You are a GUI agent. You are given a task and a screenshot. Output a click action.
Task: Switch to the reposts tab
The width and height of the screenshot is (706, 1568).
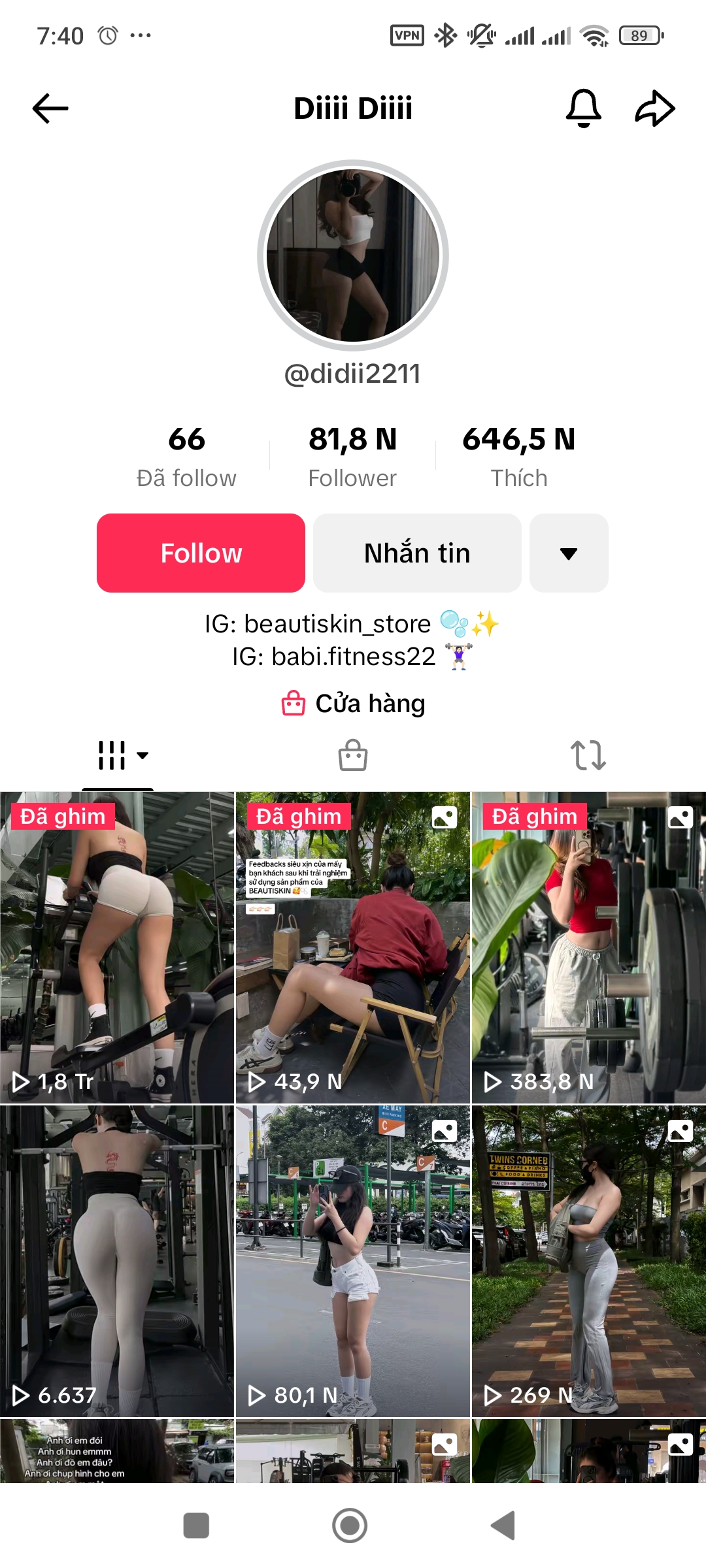(x=588, y=755)
